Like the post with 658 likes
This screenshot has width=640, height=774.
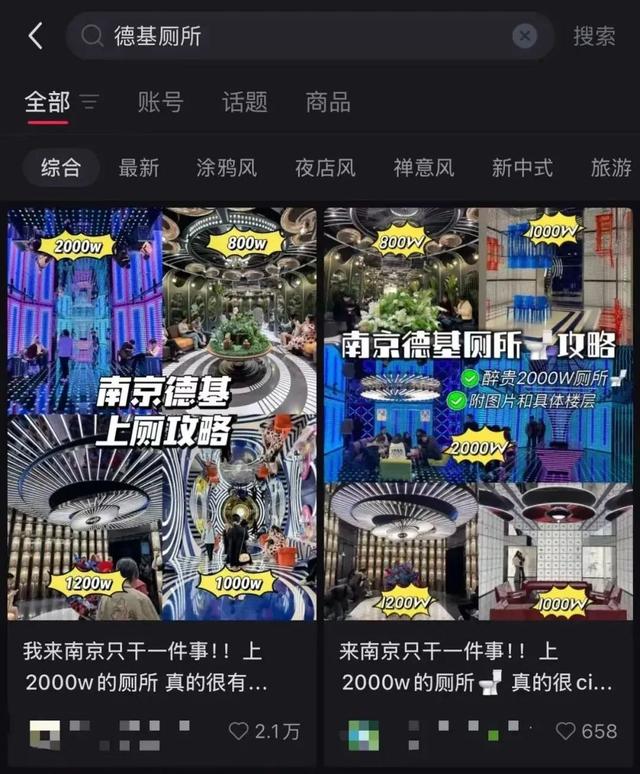tap(565, 731)
